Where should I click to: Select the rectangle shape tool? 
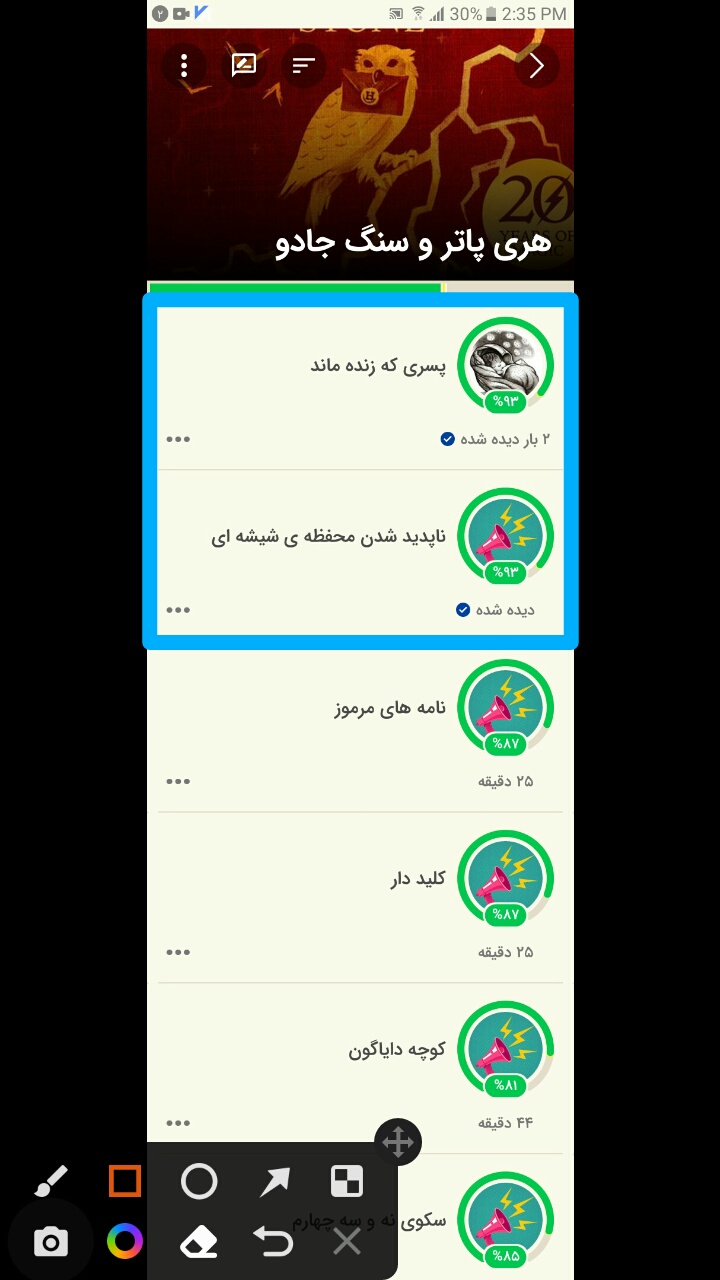point(125,1181)
